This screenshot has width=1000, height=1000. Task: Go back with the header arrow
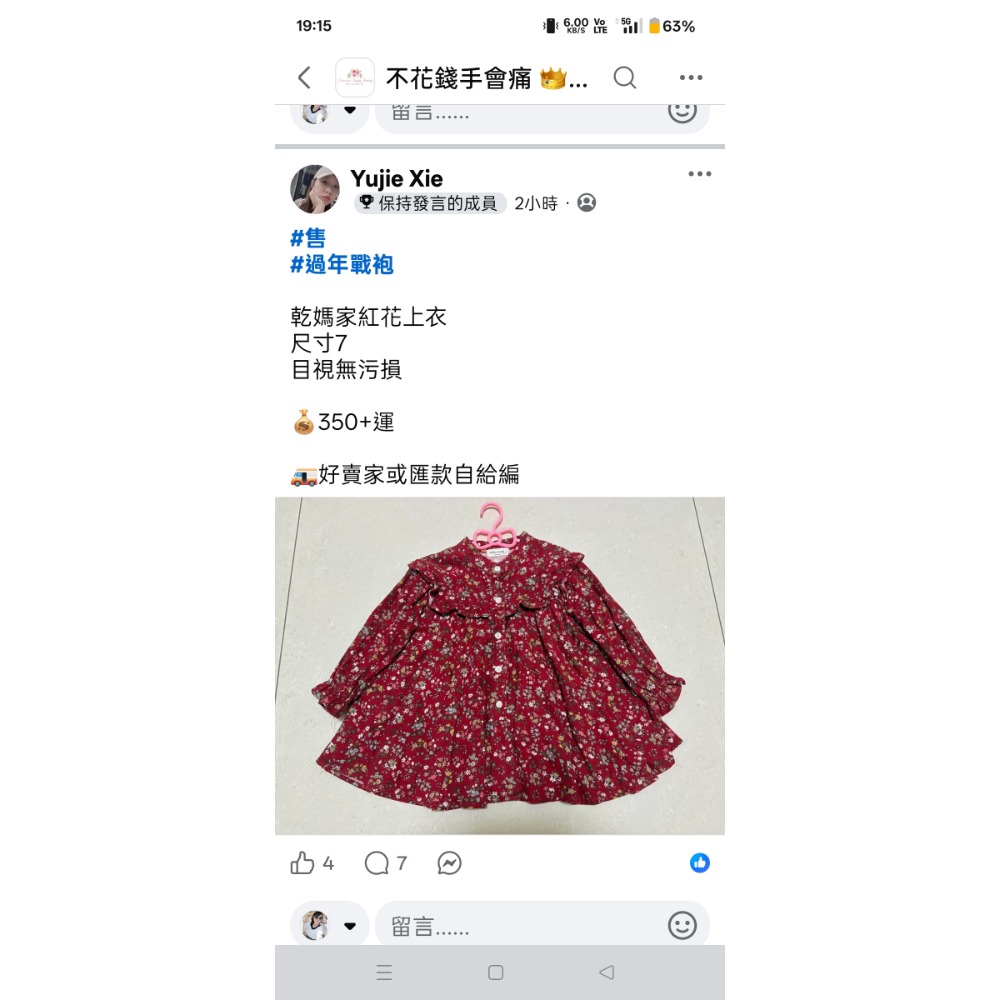[x=305, y=78]
